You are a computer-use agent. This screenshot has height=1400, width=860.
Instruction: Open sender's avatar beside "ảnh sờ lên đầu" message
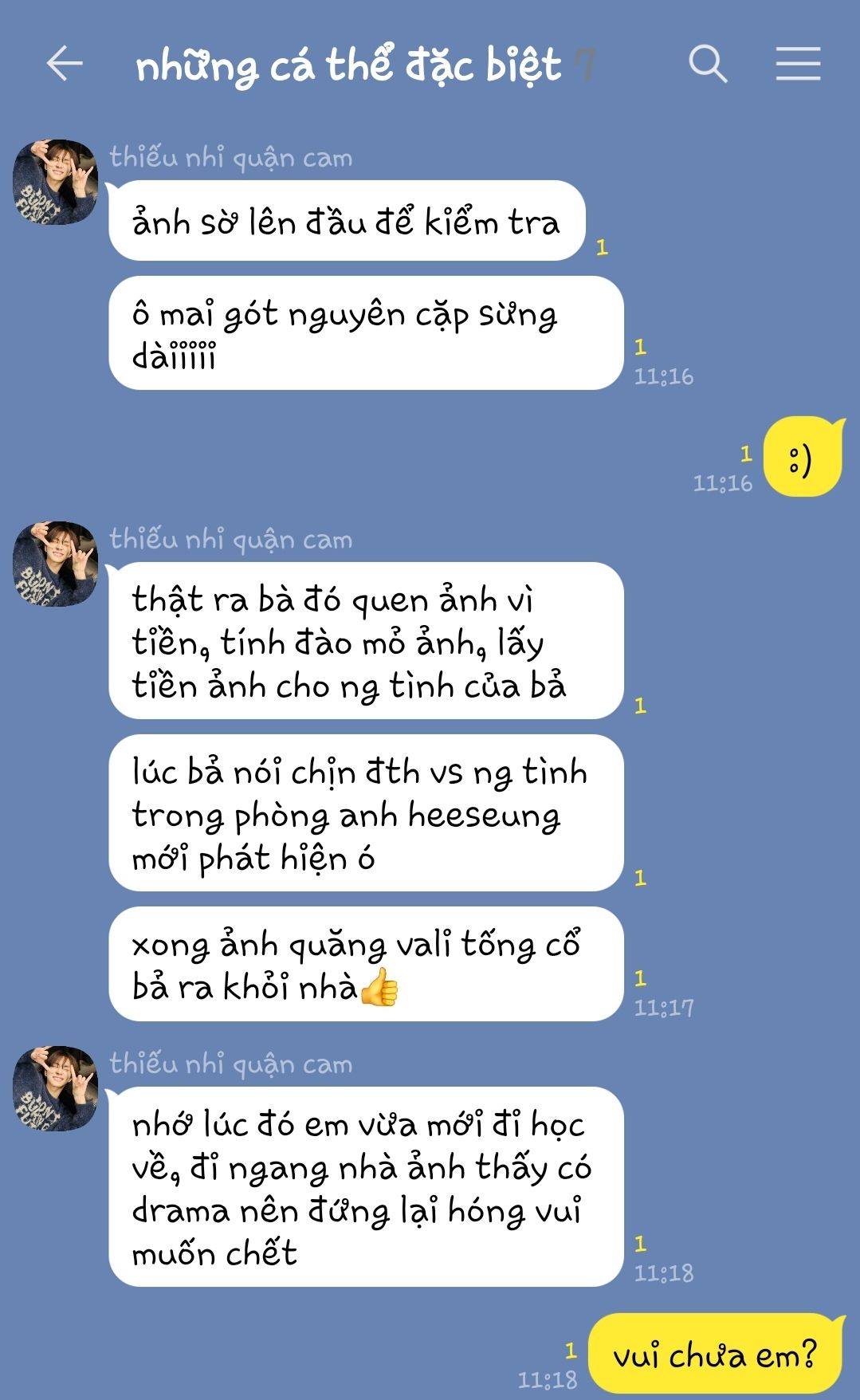pos(55,182)
